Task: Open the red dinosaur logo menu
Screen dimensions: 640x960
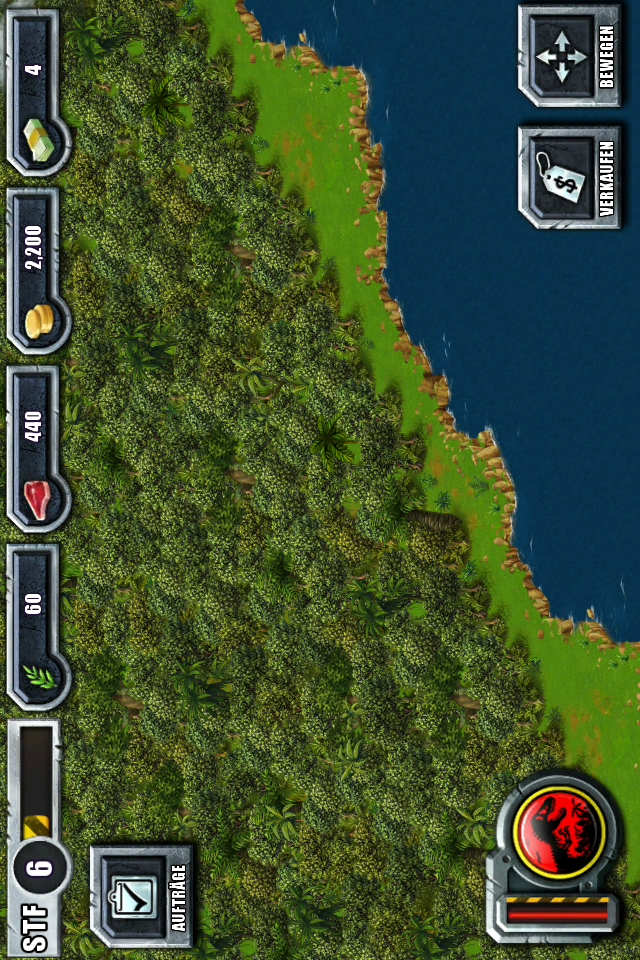Action: [559, 829]
